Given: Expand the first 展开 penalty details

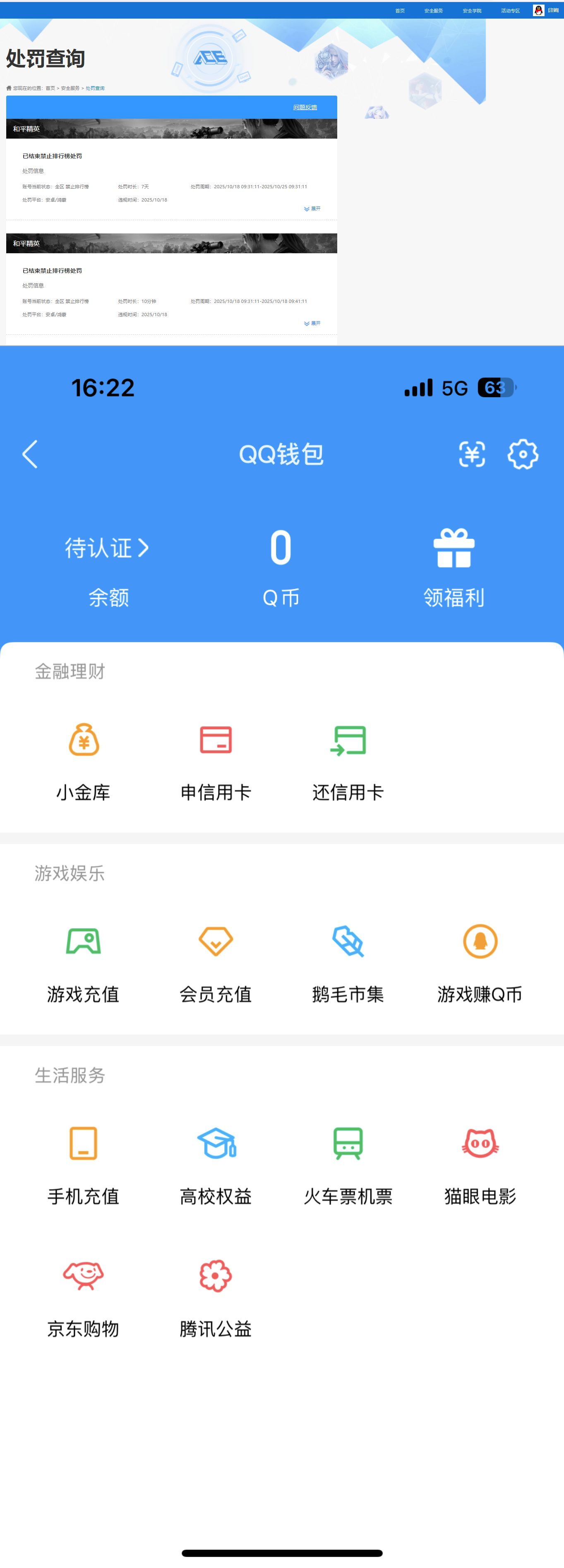Looking at the screenshot, I should [x=312, y=209].
